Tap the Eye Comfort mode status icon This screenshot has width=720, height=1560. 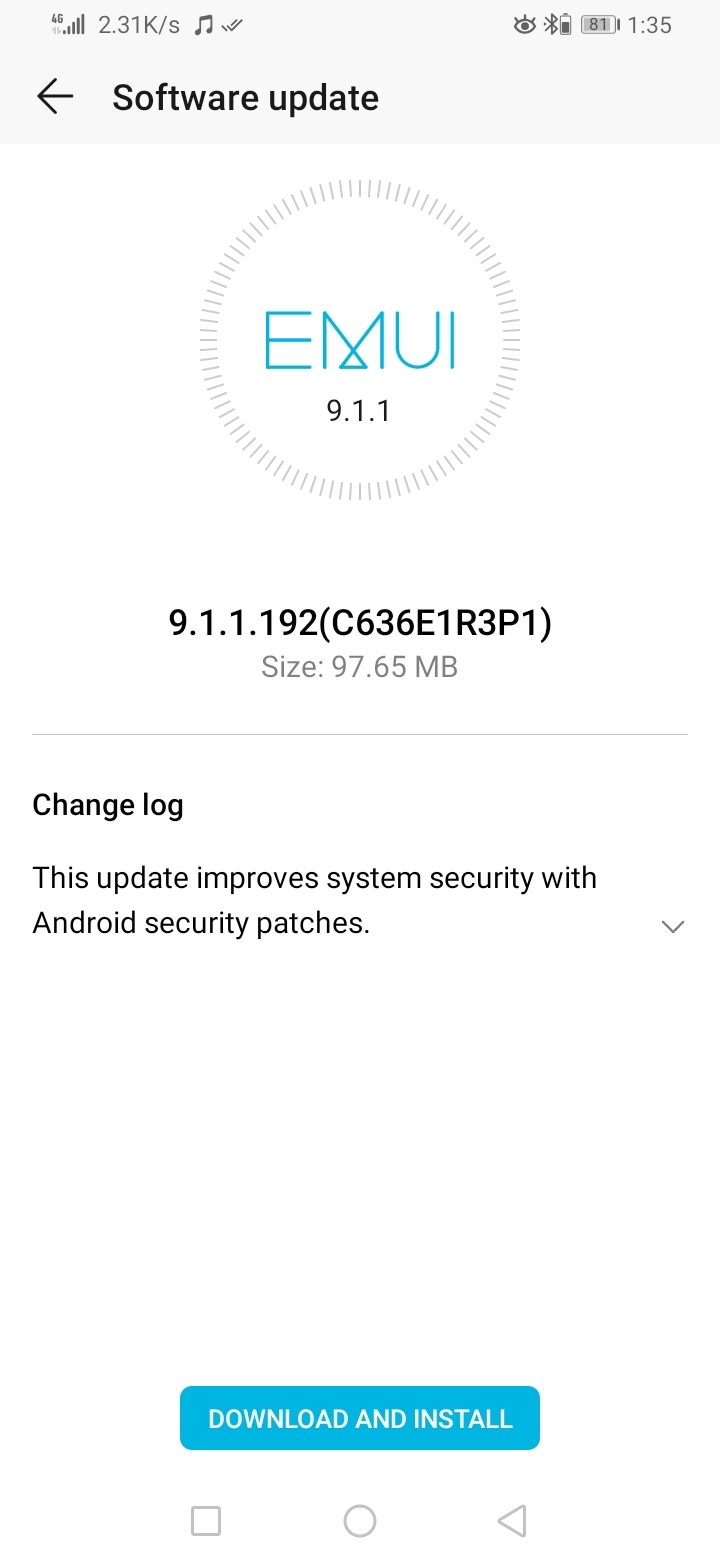(x=524, y=24)
